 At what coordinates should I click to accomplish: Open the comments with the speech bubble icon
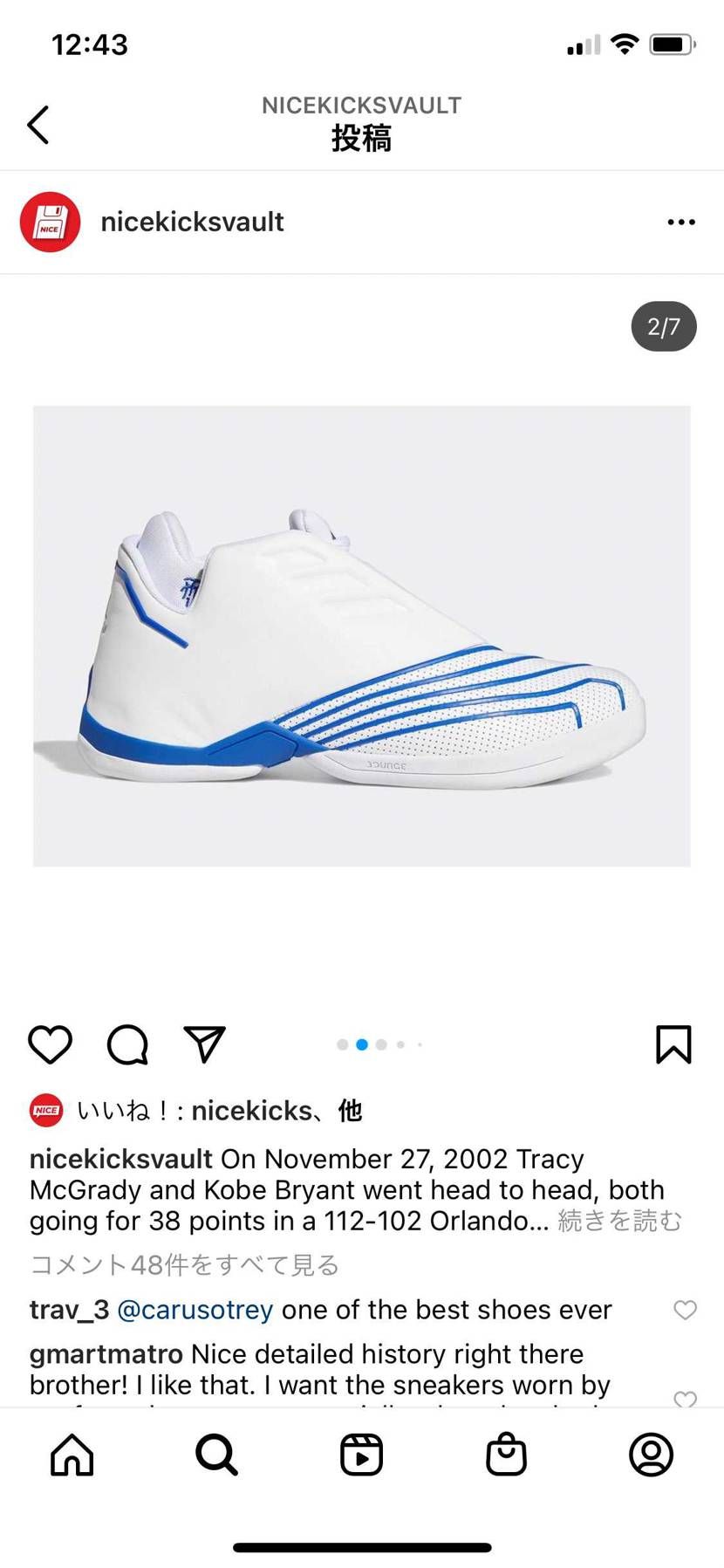click(x=127, y=1044)
